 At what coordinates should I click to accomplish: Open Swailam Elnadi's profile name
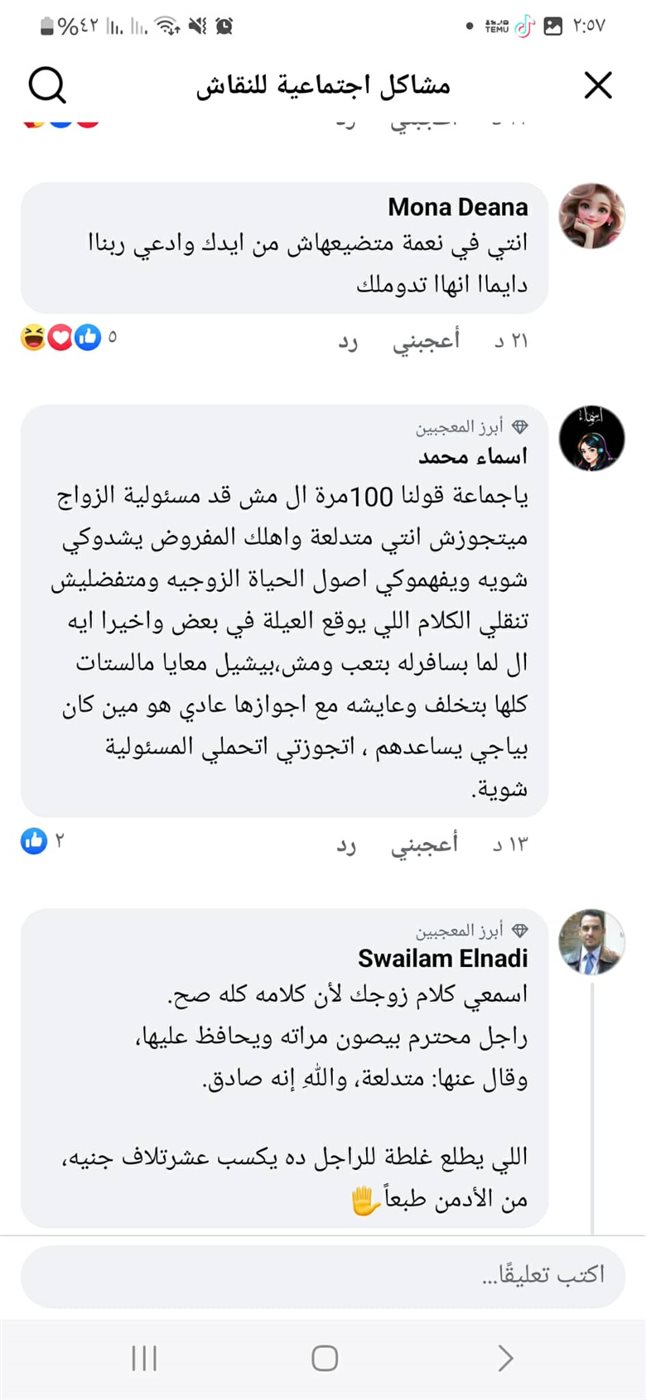[458, 958]
